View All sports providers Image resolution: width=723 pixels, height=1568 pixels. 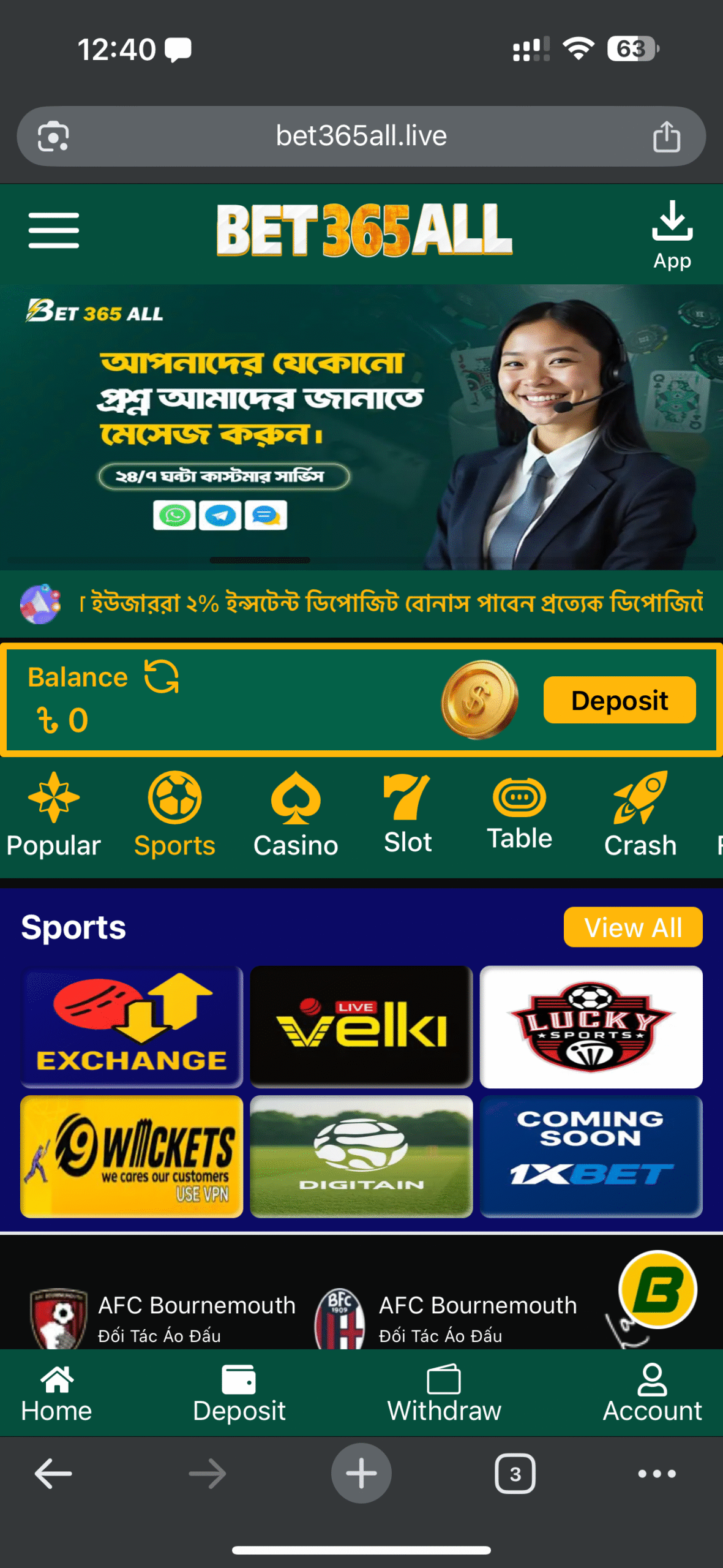coord(632,927)
